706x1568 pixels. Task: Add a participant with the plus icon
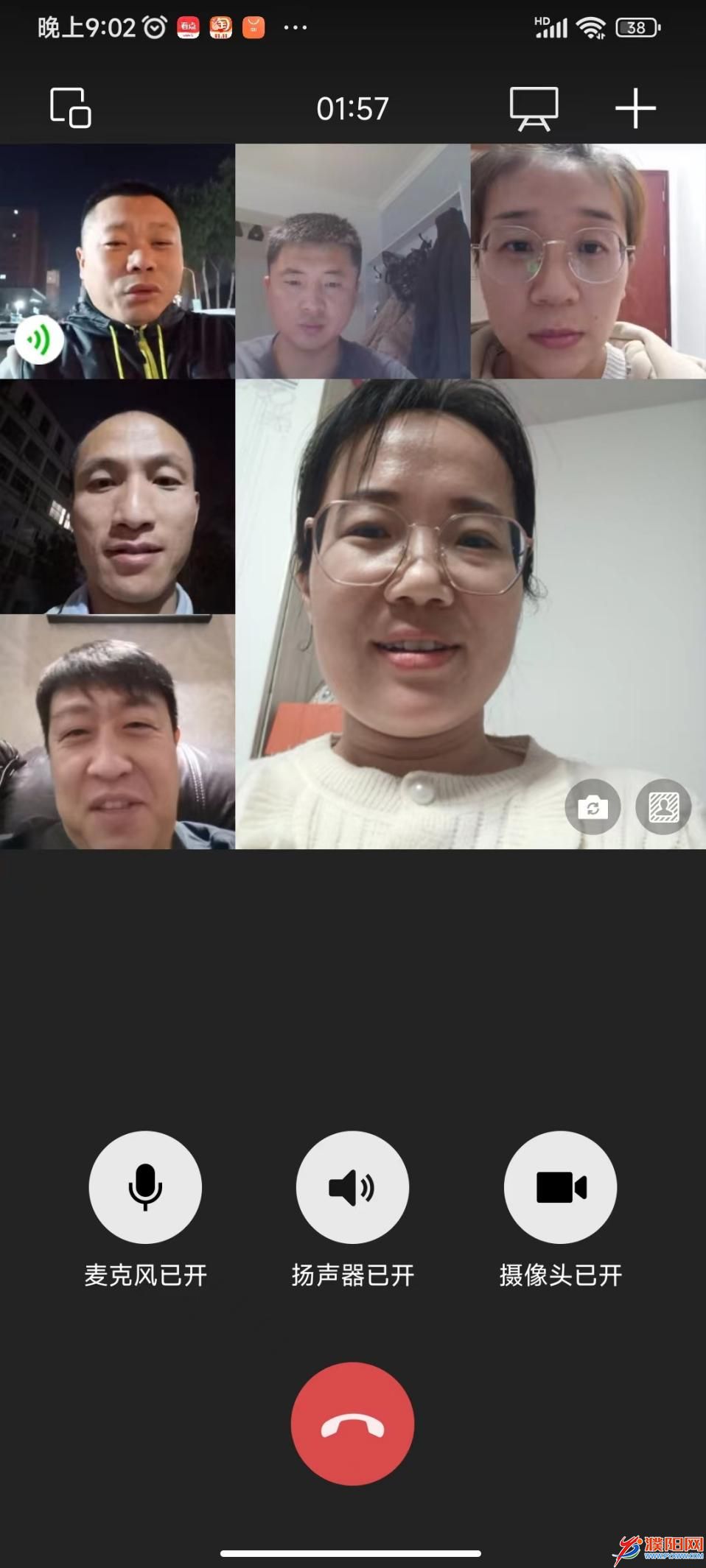pyautogui.click(x=635, y=109)
